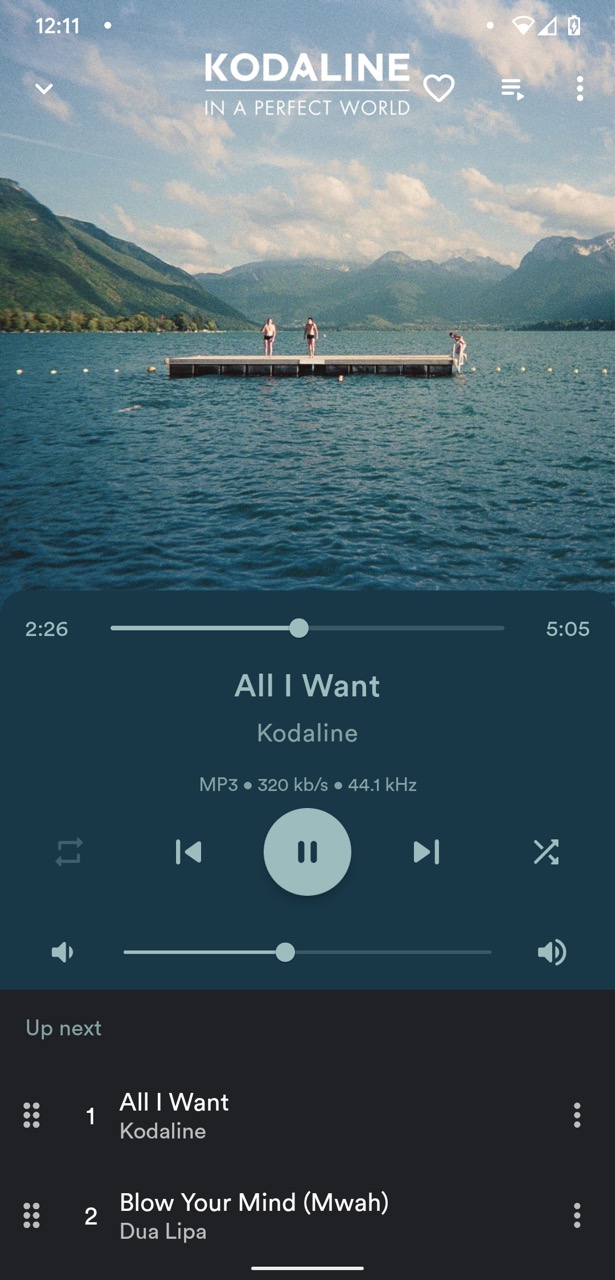Tap the song progress bar to seek
The height and width of the screenshot is (1280, 615).
tap(400, 628)
